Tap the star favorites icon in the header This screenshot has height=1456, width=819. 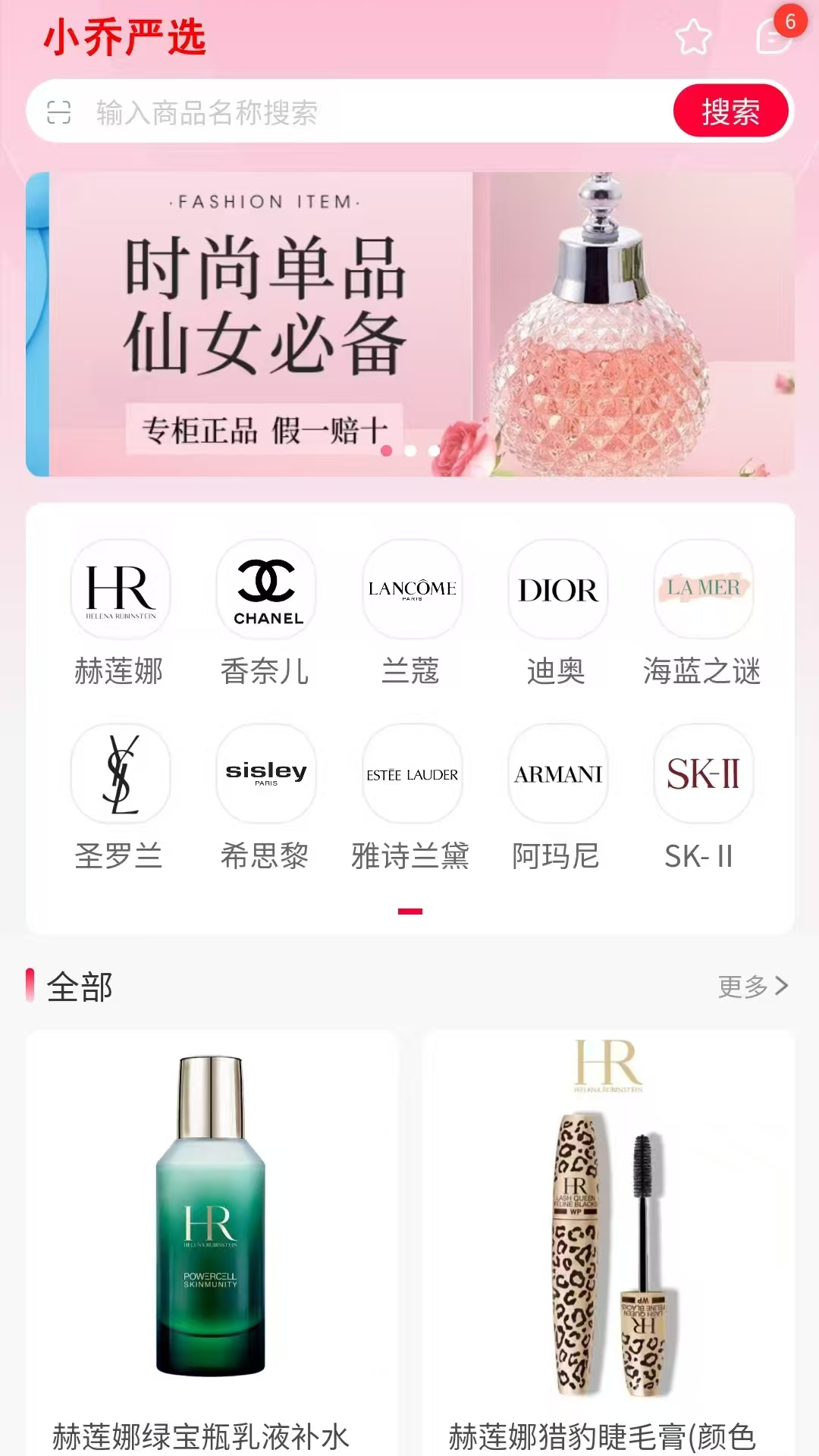694,38
